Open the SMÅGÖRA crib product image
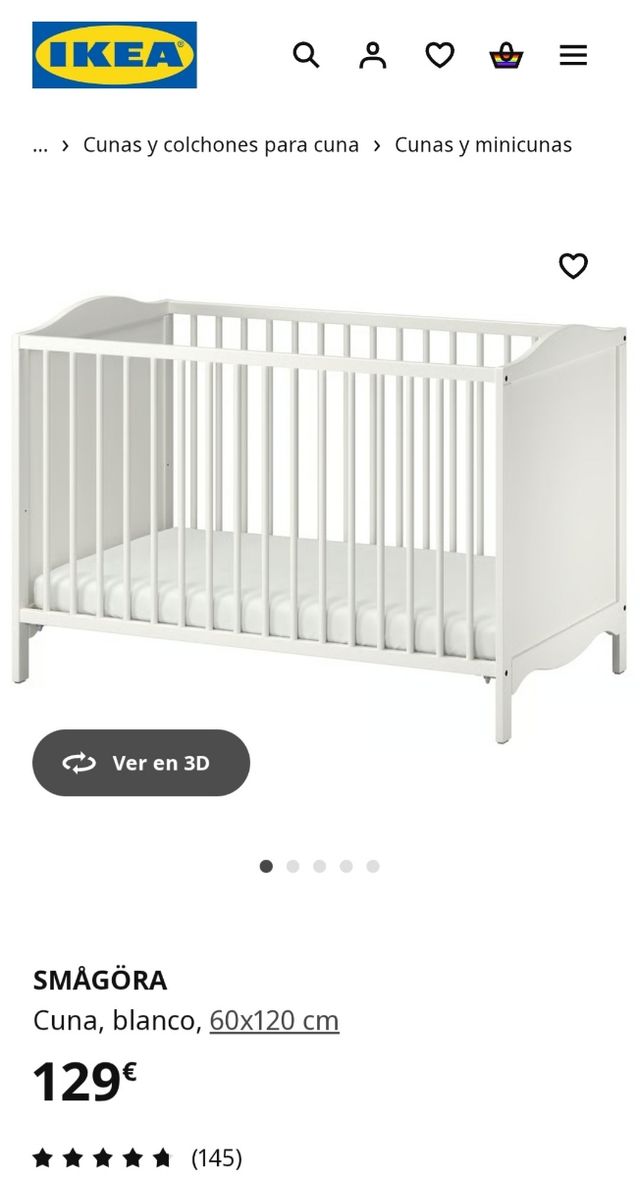The height and width of the screenshot is (1178, 640). pos(320,500)
